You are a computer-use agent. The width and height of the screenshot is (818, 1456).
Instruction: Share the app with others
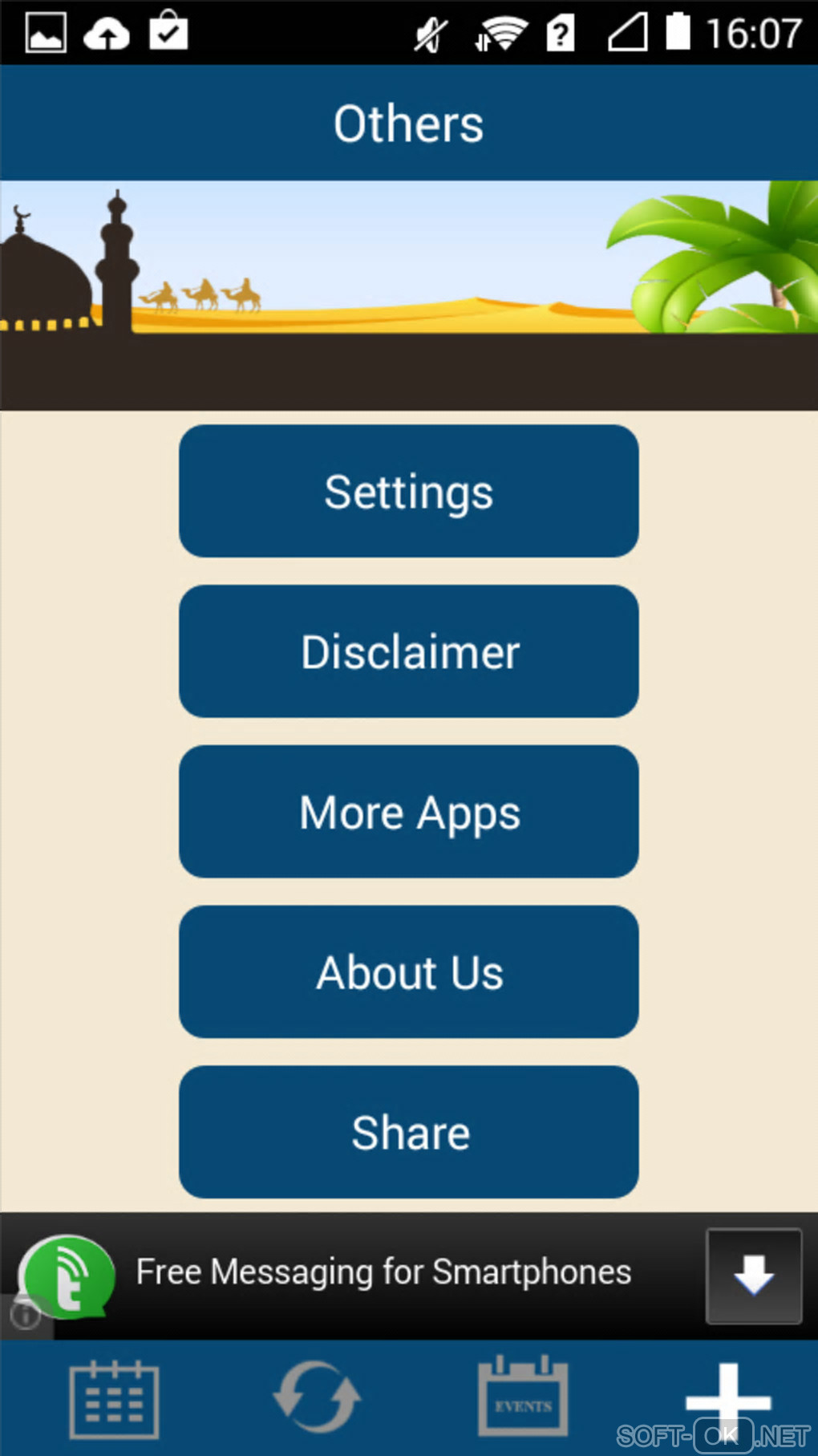click(x=408, y=1132)
